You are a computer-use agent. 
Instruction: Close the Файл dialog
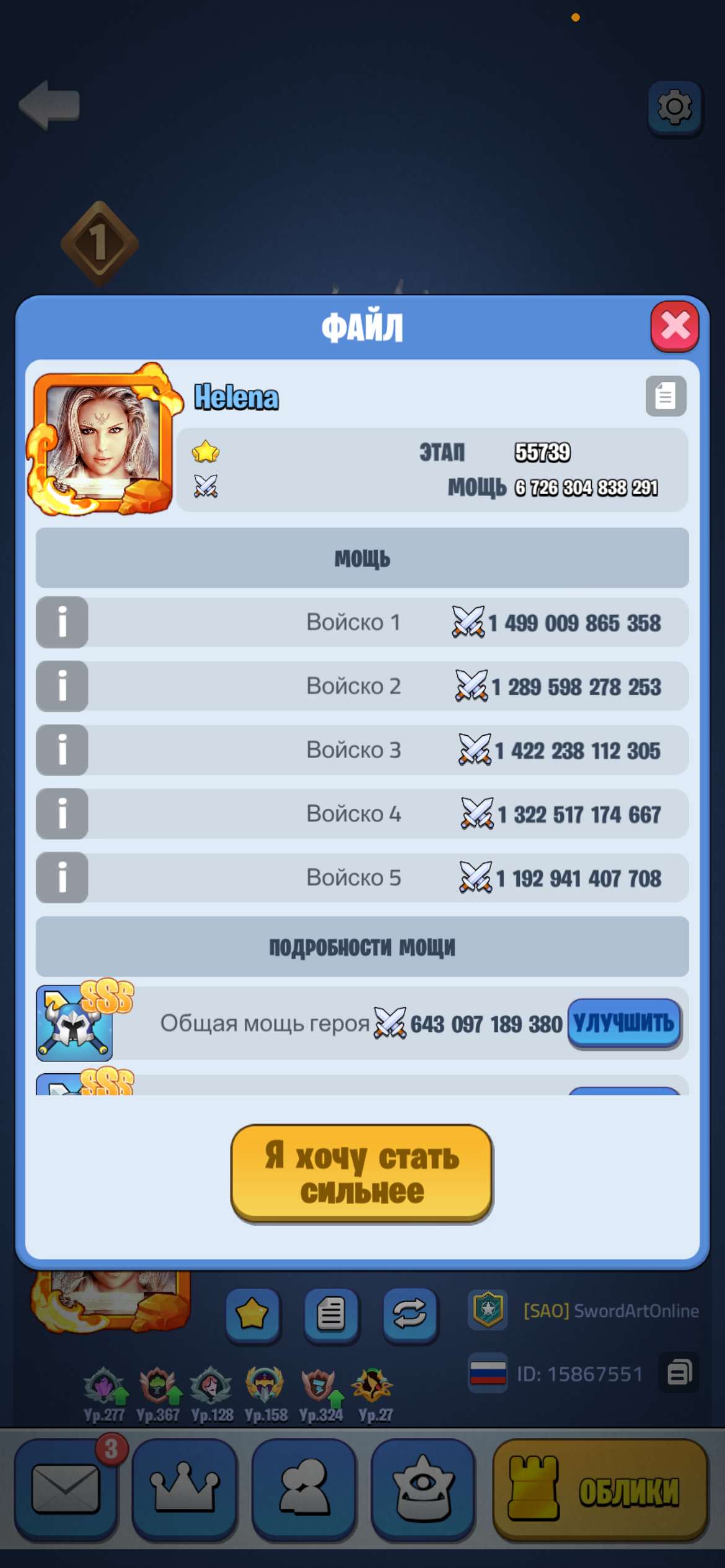coord(674,326)
